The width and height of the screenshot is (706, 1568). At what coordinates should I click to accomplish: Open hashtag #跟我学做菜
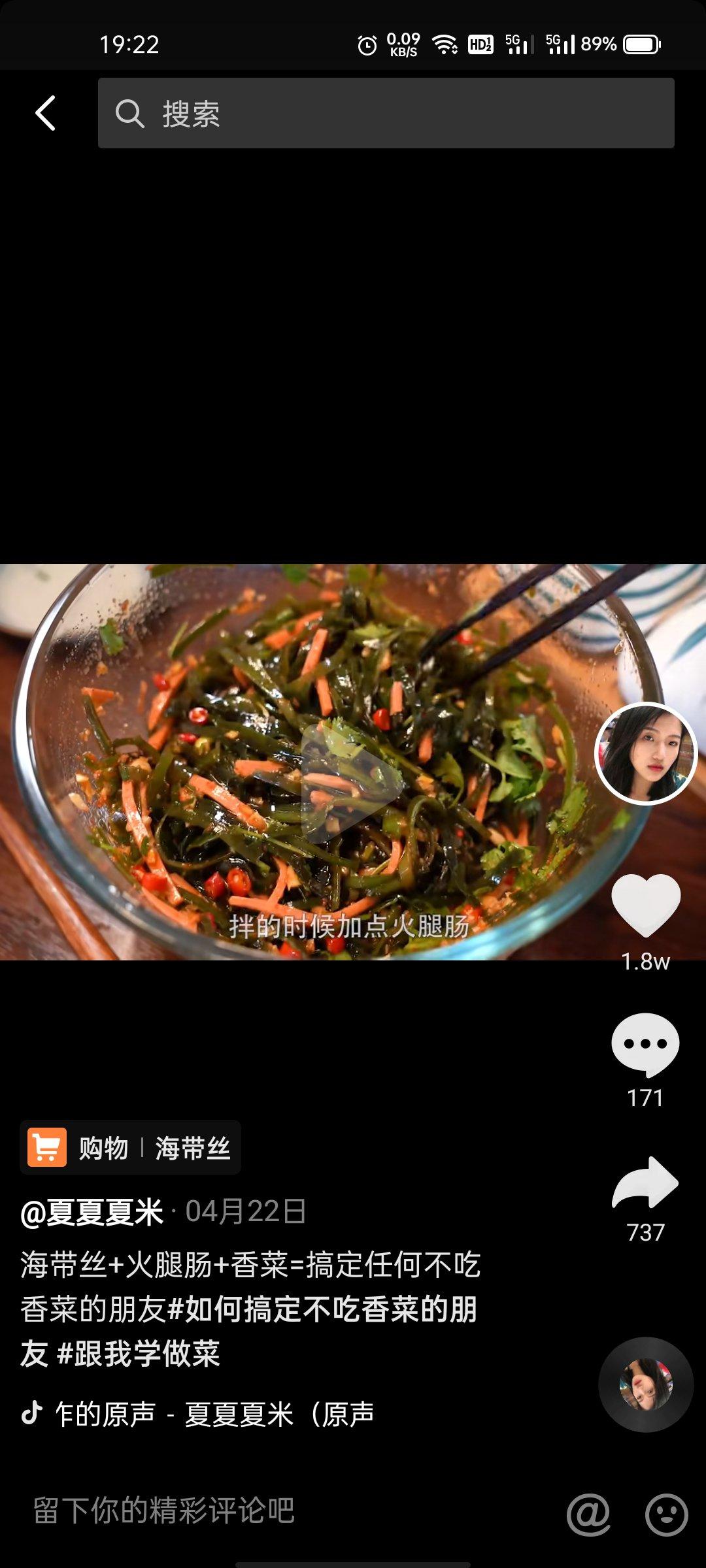(139, 1354)
